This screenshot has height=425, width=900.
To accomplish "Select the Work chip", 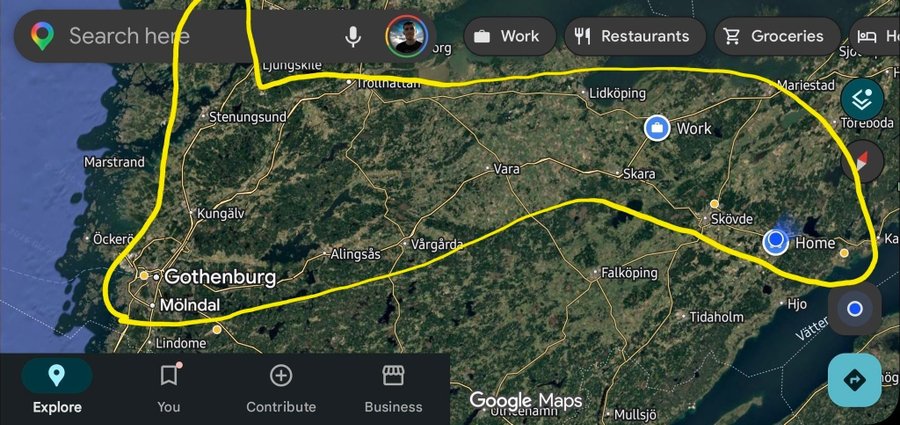I will (507, 36).
